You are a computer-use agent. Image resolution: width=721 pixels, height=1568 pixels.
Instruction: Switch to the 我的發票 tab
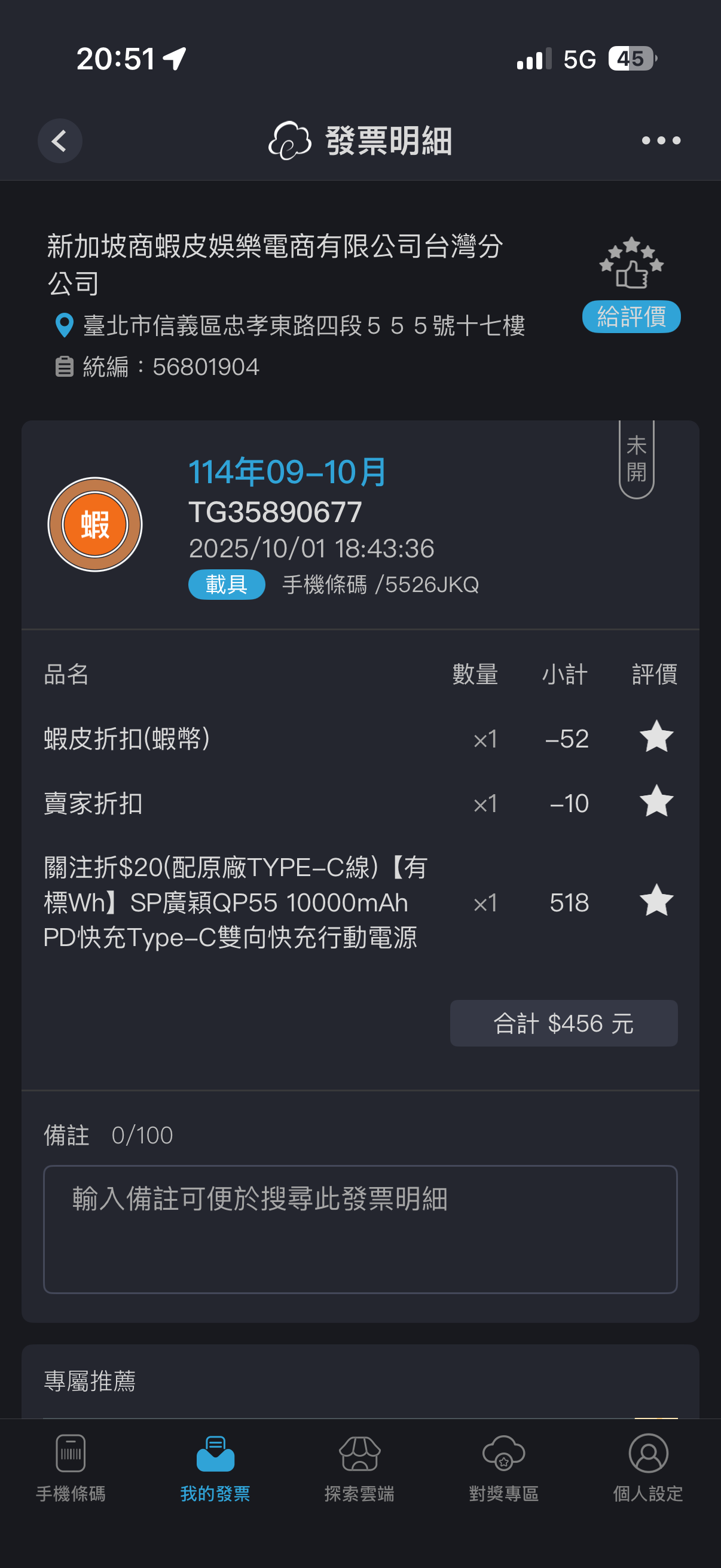coord(215,1468)
